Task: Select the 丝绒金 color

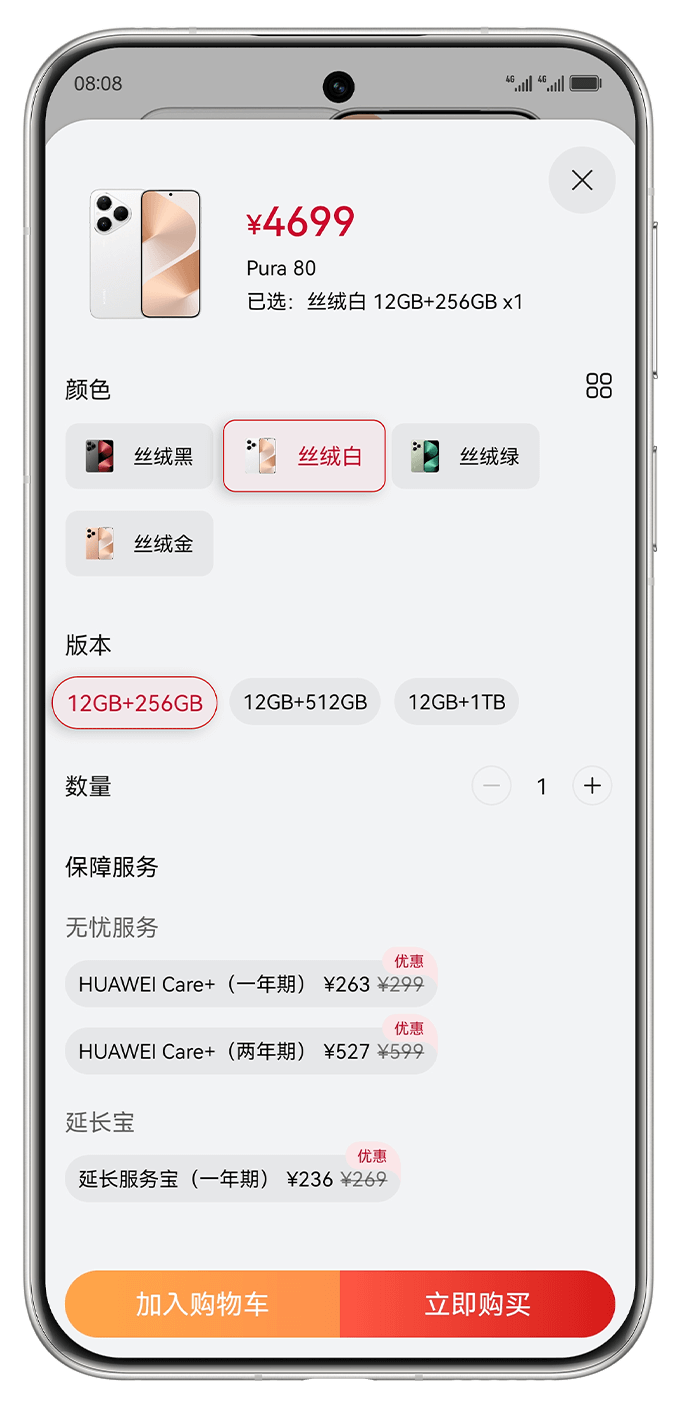Action: (139, 544)
